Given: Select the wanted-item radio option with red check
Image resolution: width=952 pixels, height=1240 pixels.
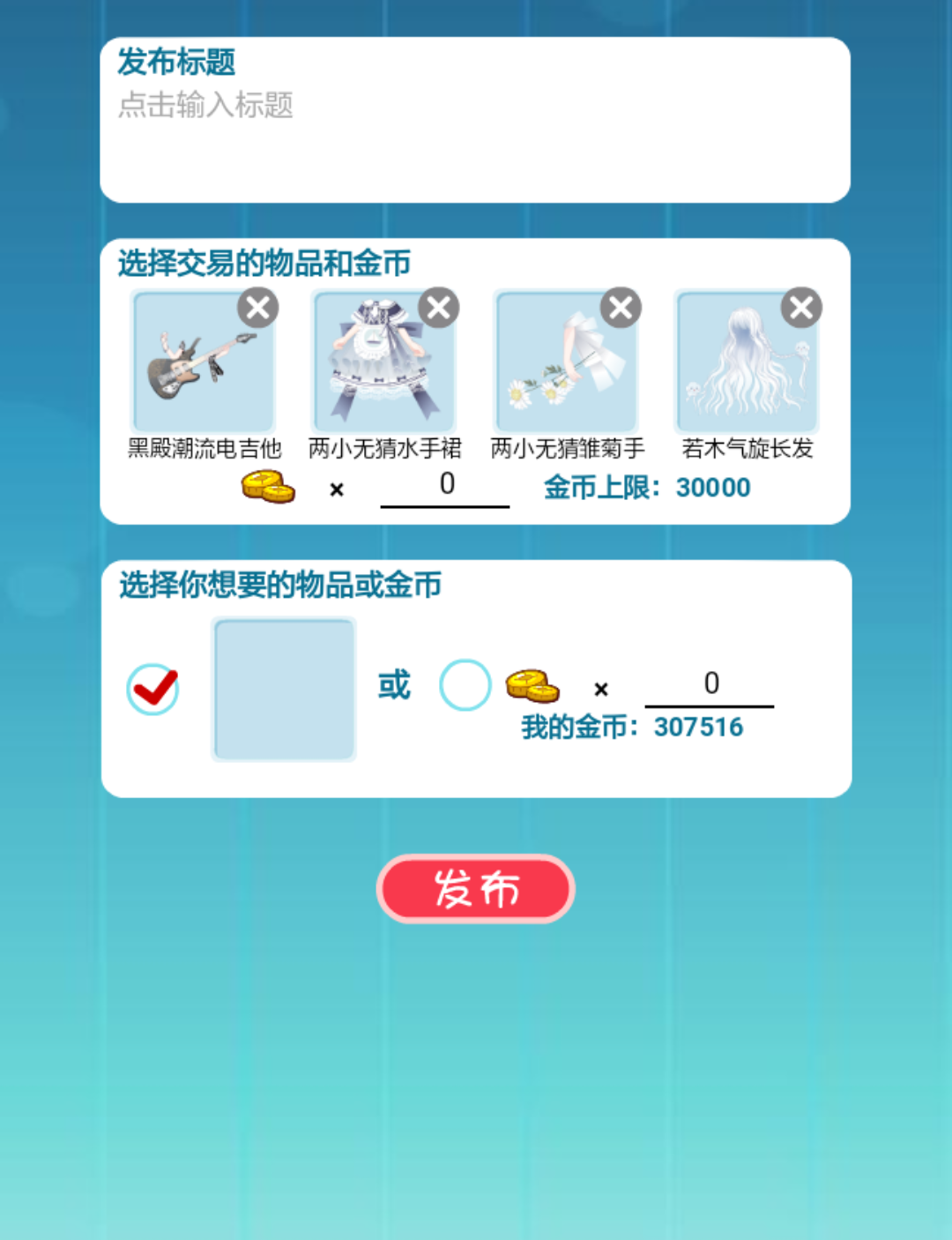Looking at the screenshot, I should [153, 689].
